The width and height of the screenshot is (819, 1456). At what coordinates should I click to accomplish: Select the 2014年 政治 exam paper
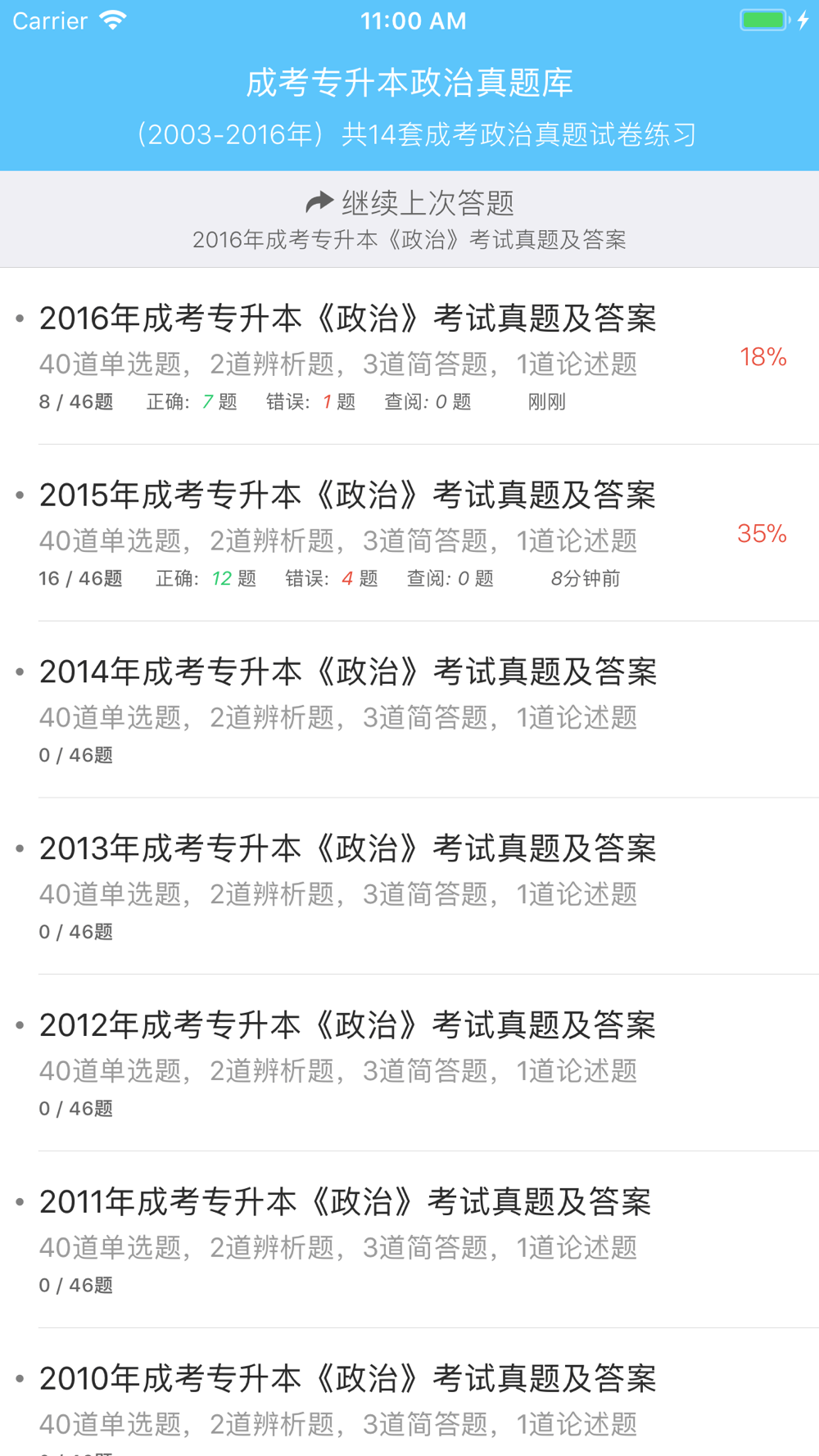point(409,710)
